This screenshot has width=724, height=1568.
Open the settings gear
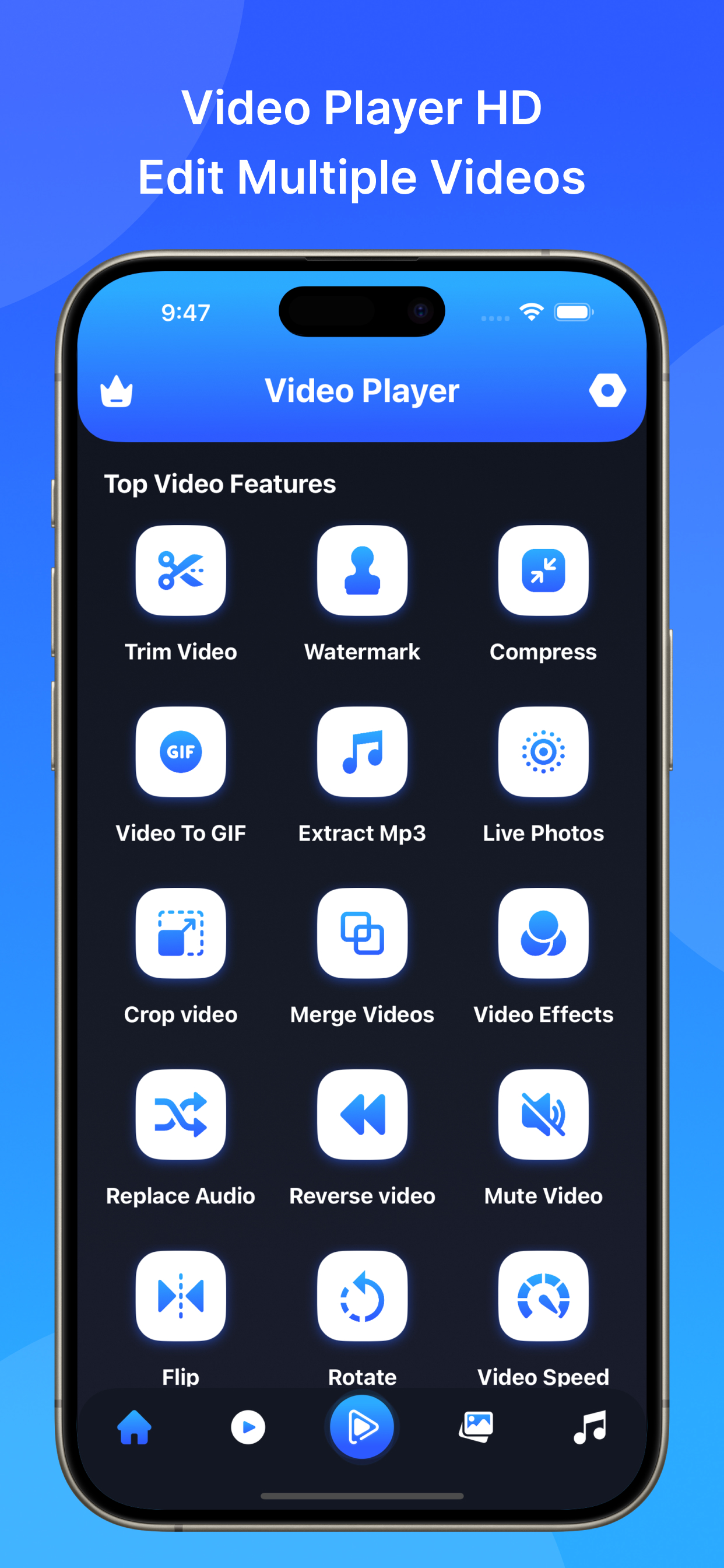608,390
